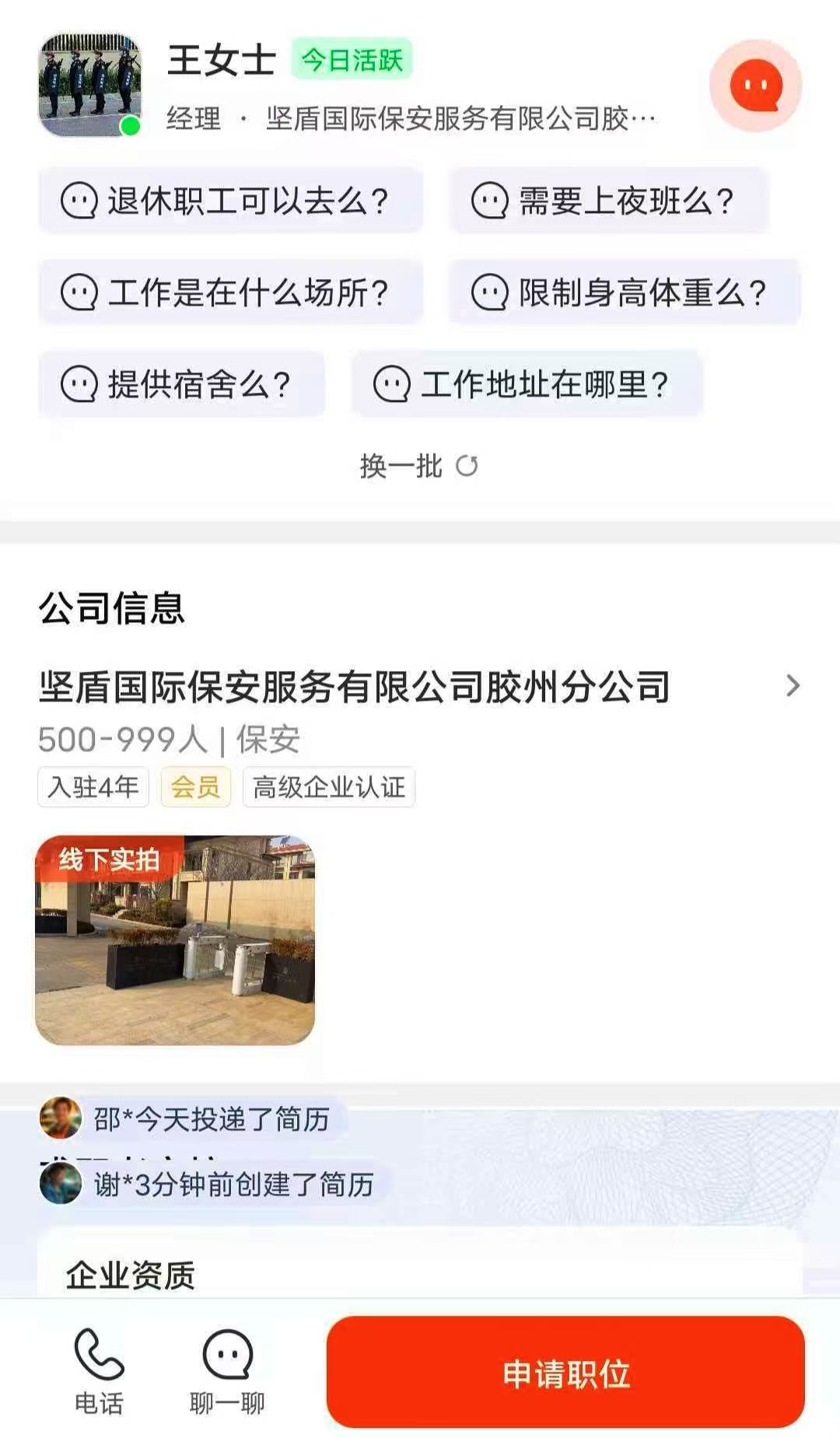Image resolution: width=840 pixels, height=1438 pixels.
Task: Tap 申请职位 to apply
Action: (565, 1373)
